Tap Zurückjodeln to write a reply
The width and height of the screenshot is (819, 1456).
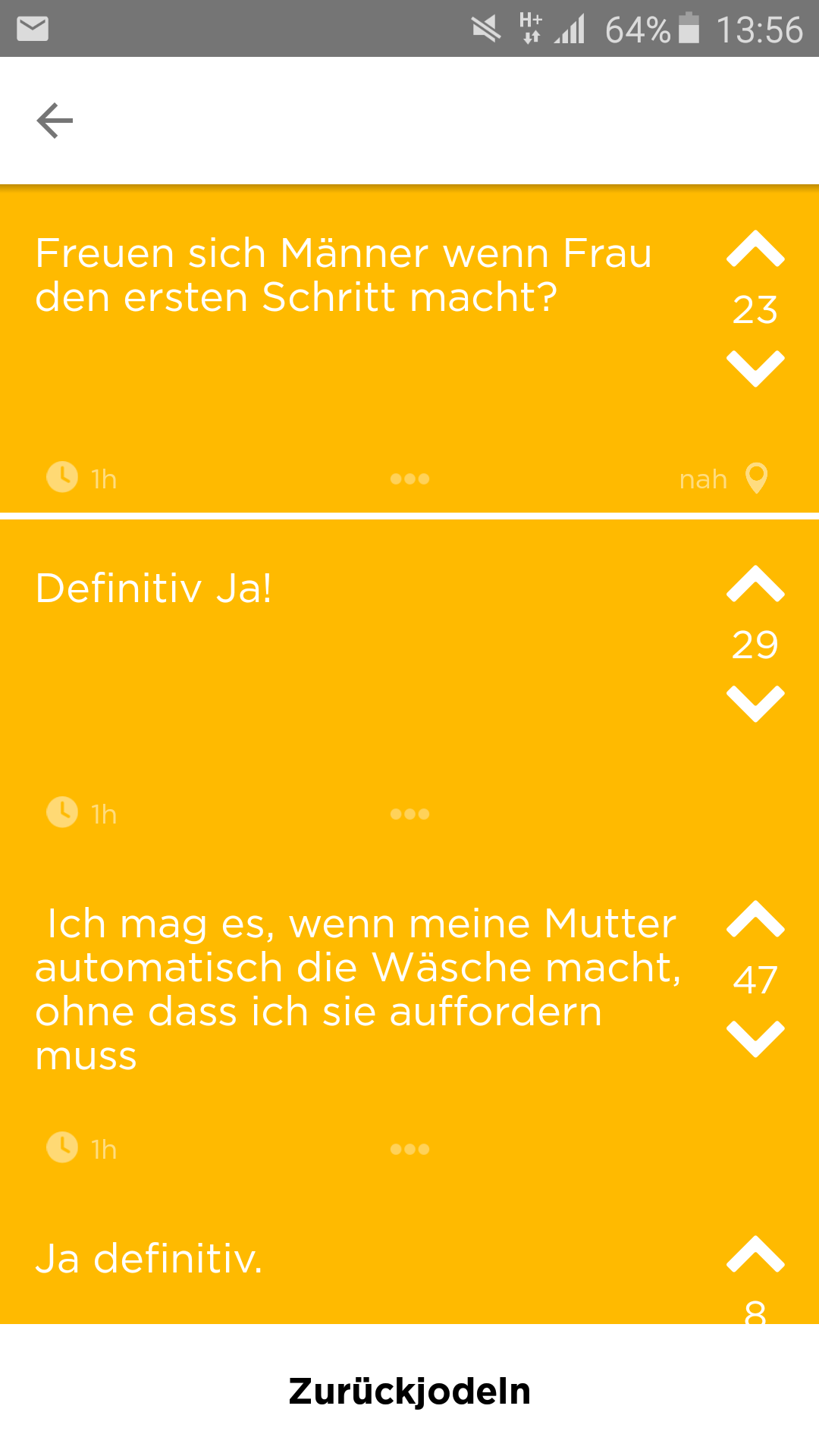(x=409, y=1391)
